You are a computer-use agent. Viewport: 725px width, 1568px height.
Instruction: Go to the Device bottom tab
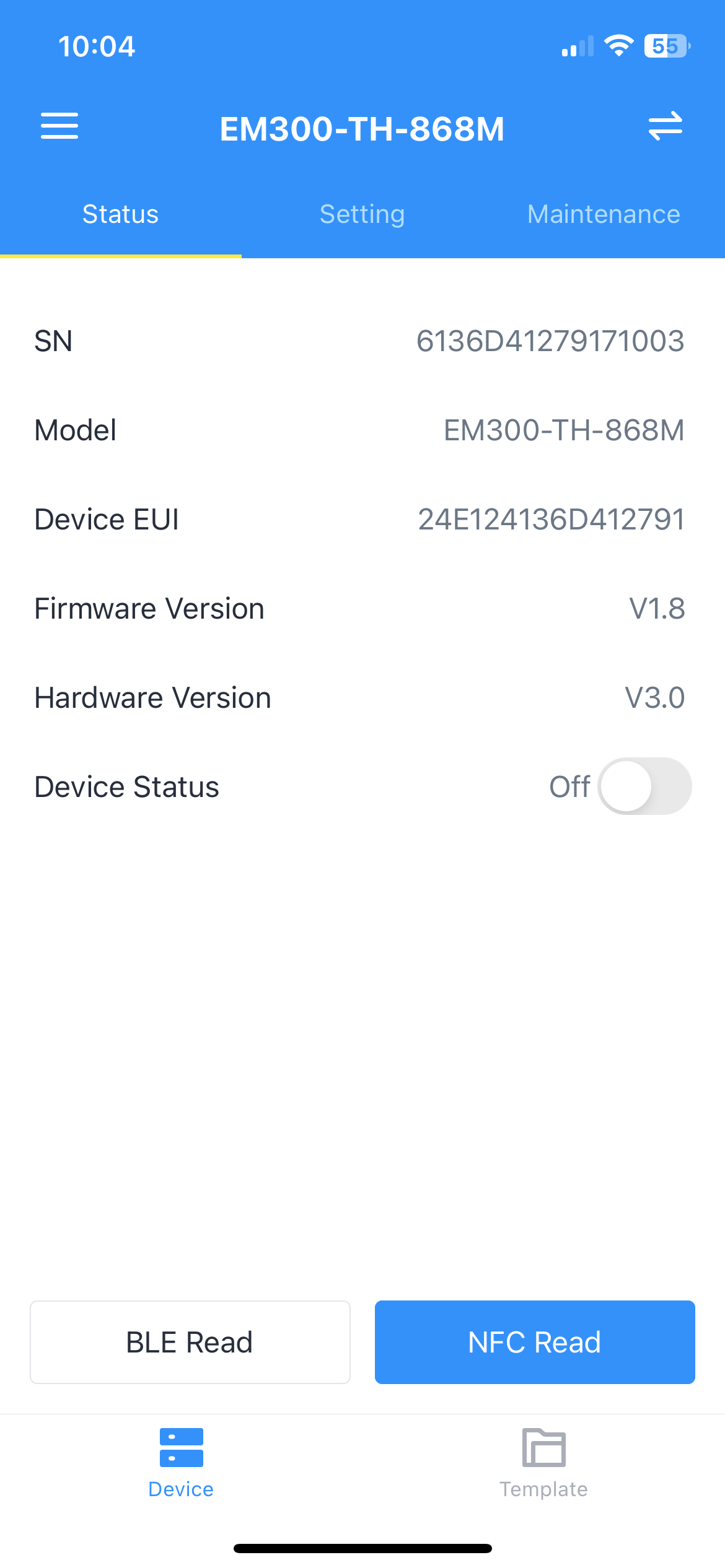[x=181, y=1463]
